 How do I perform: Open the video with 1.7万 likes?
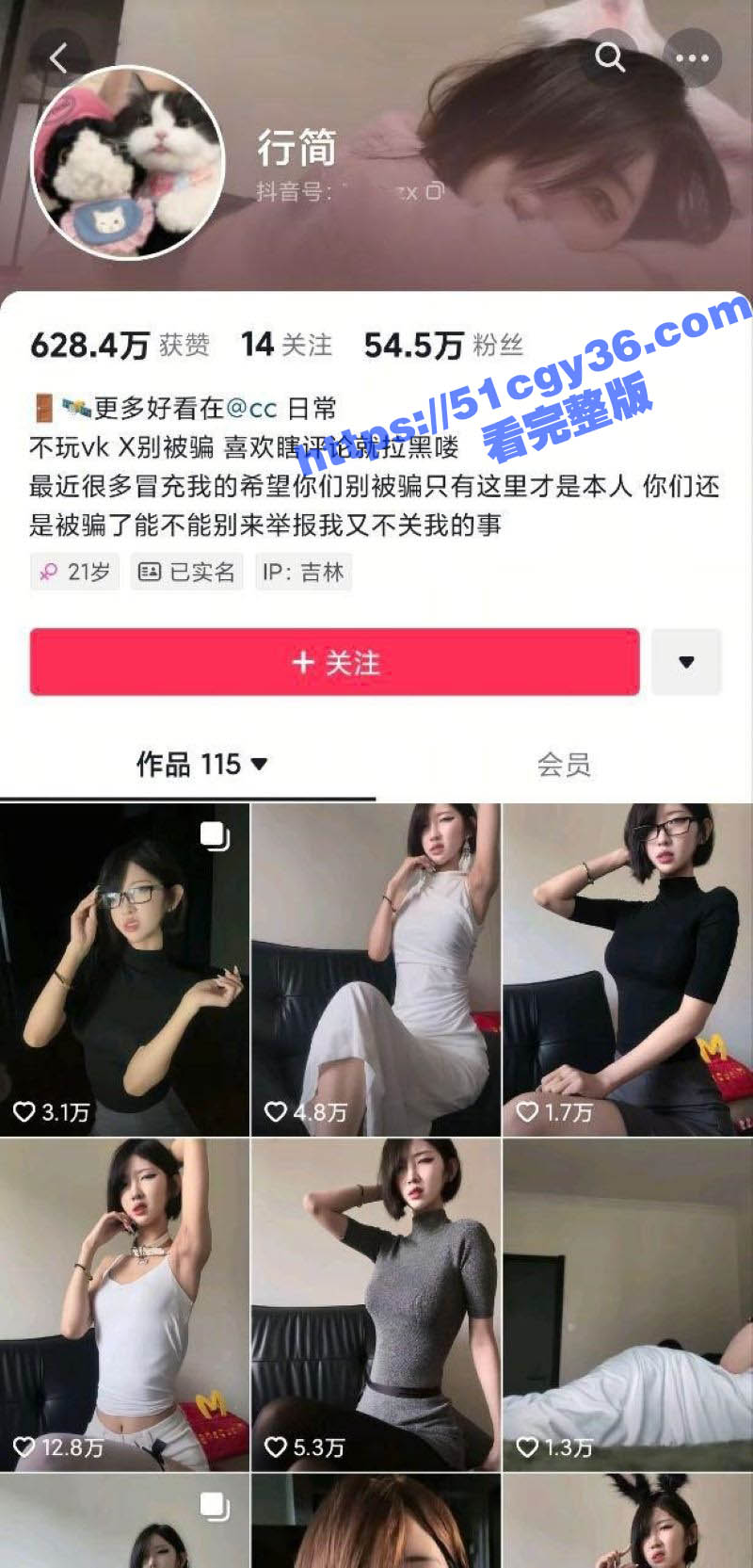point(627,970)
